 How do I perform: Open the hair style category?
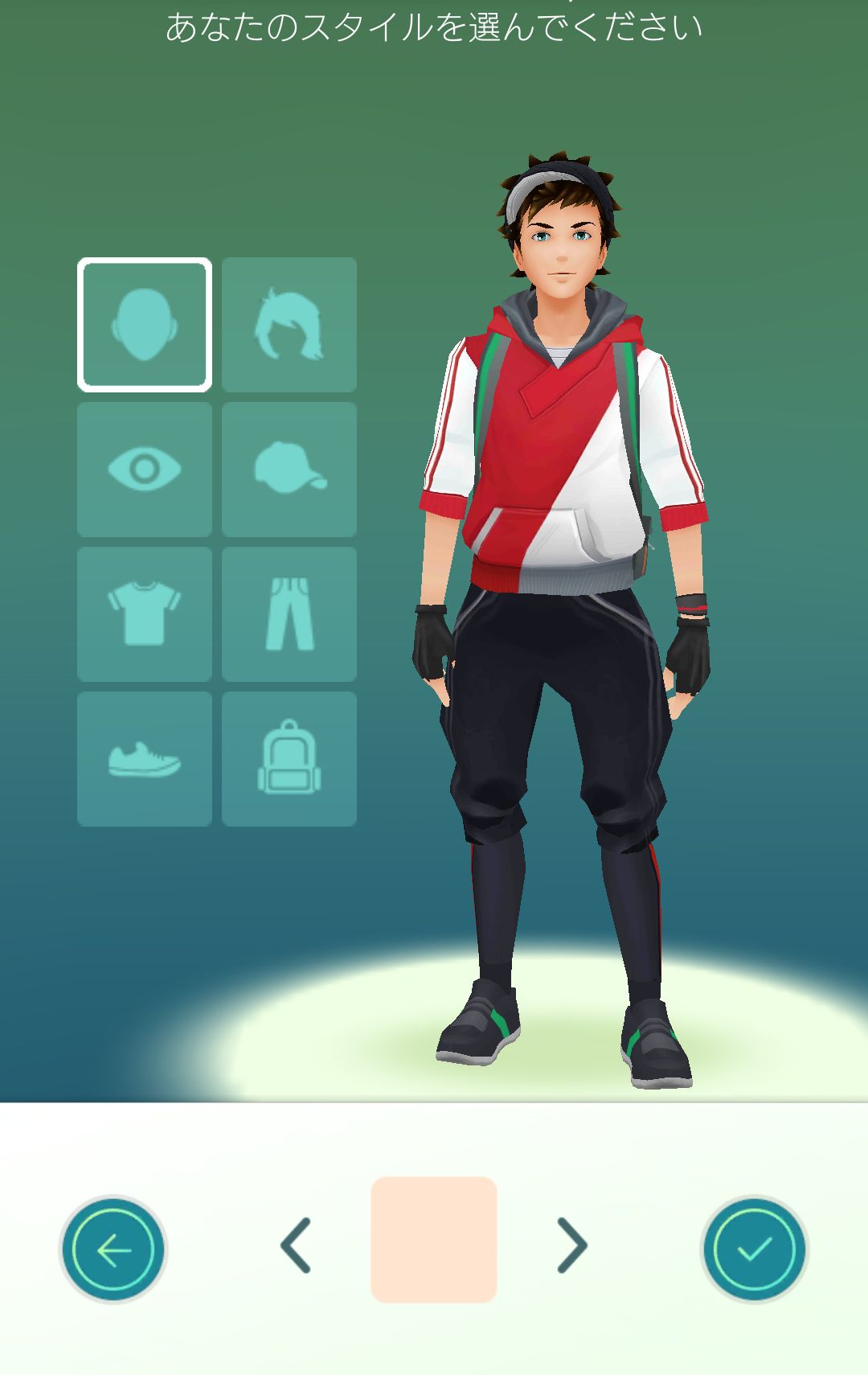(289, 325)
